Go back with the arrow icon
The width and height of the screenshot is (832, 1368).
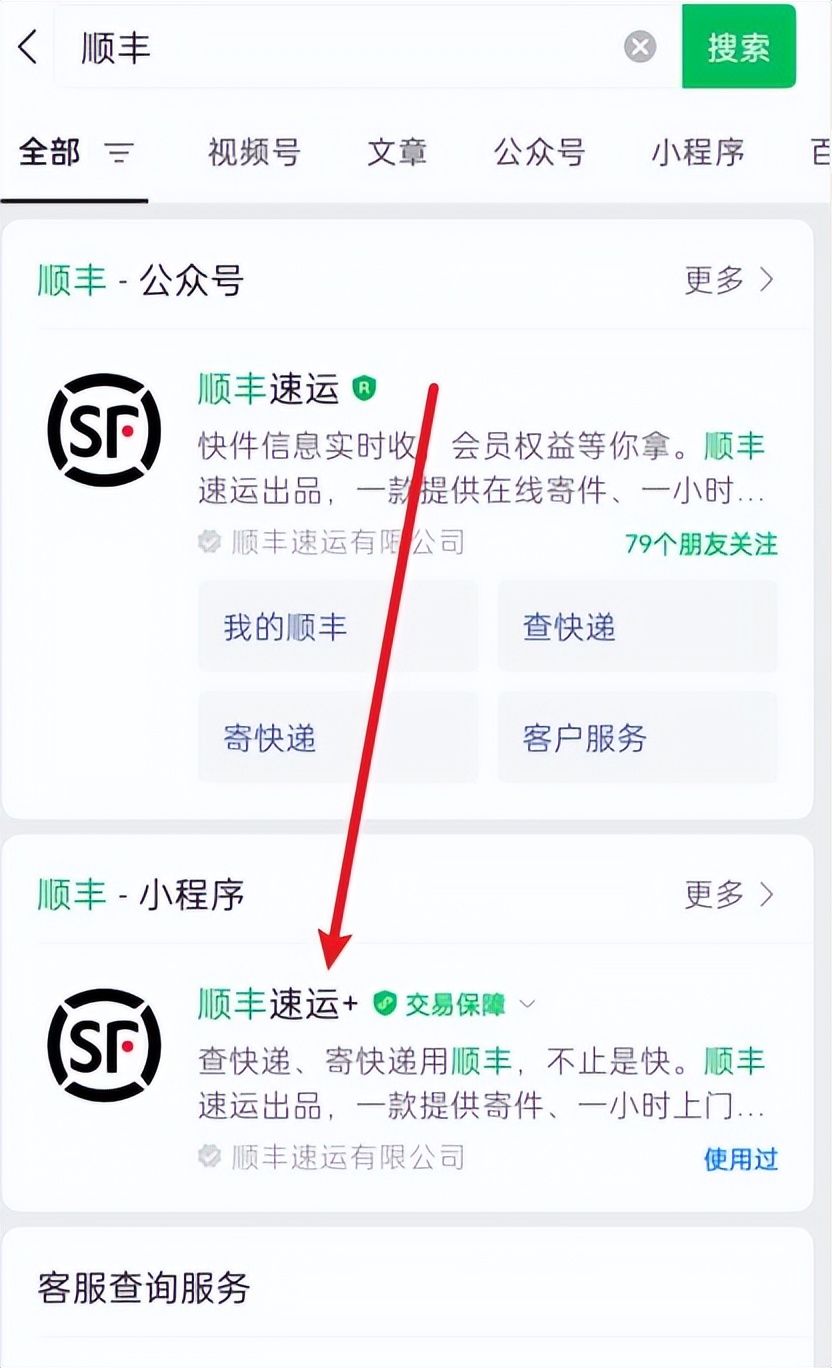point(29,47)
